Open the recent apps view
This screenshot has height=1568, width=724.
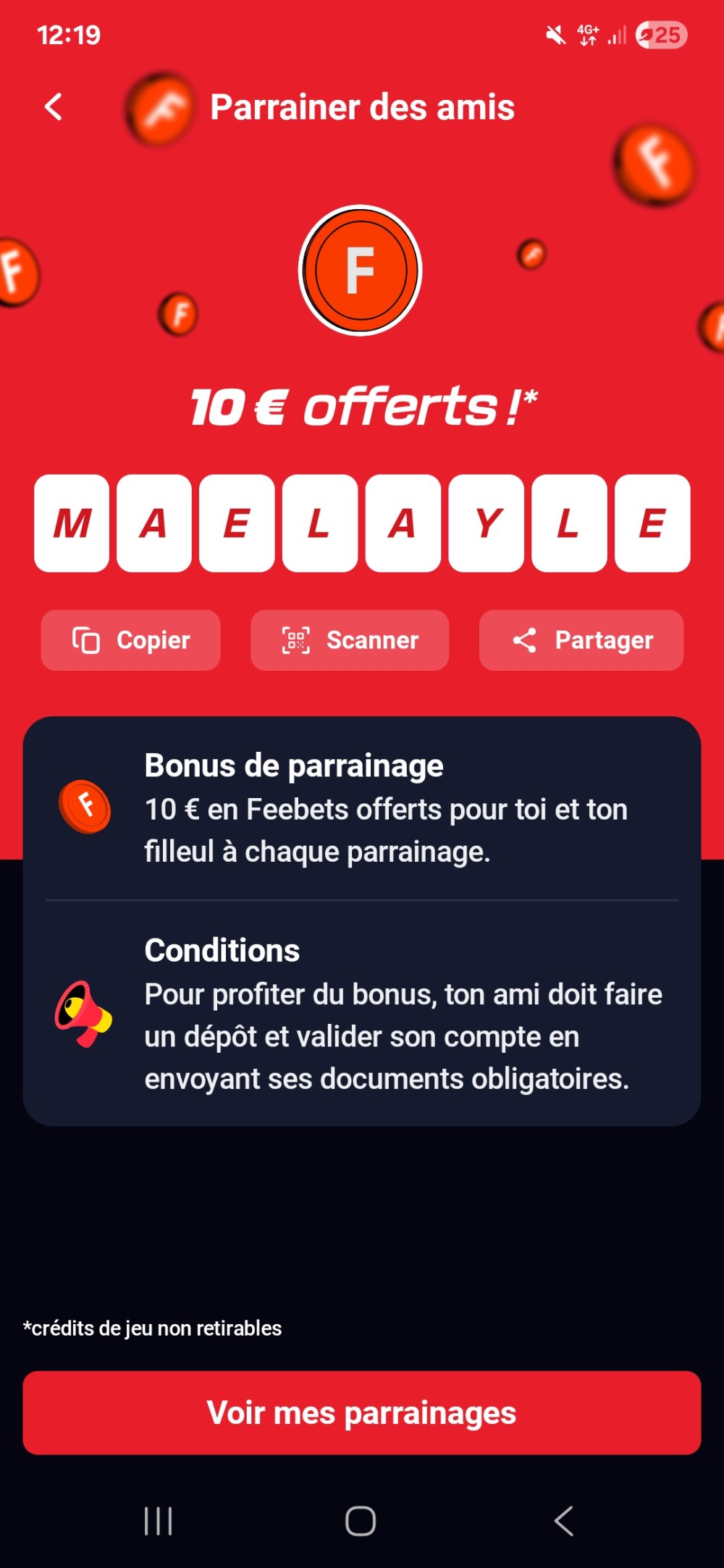(158, 1521)
